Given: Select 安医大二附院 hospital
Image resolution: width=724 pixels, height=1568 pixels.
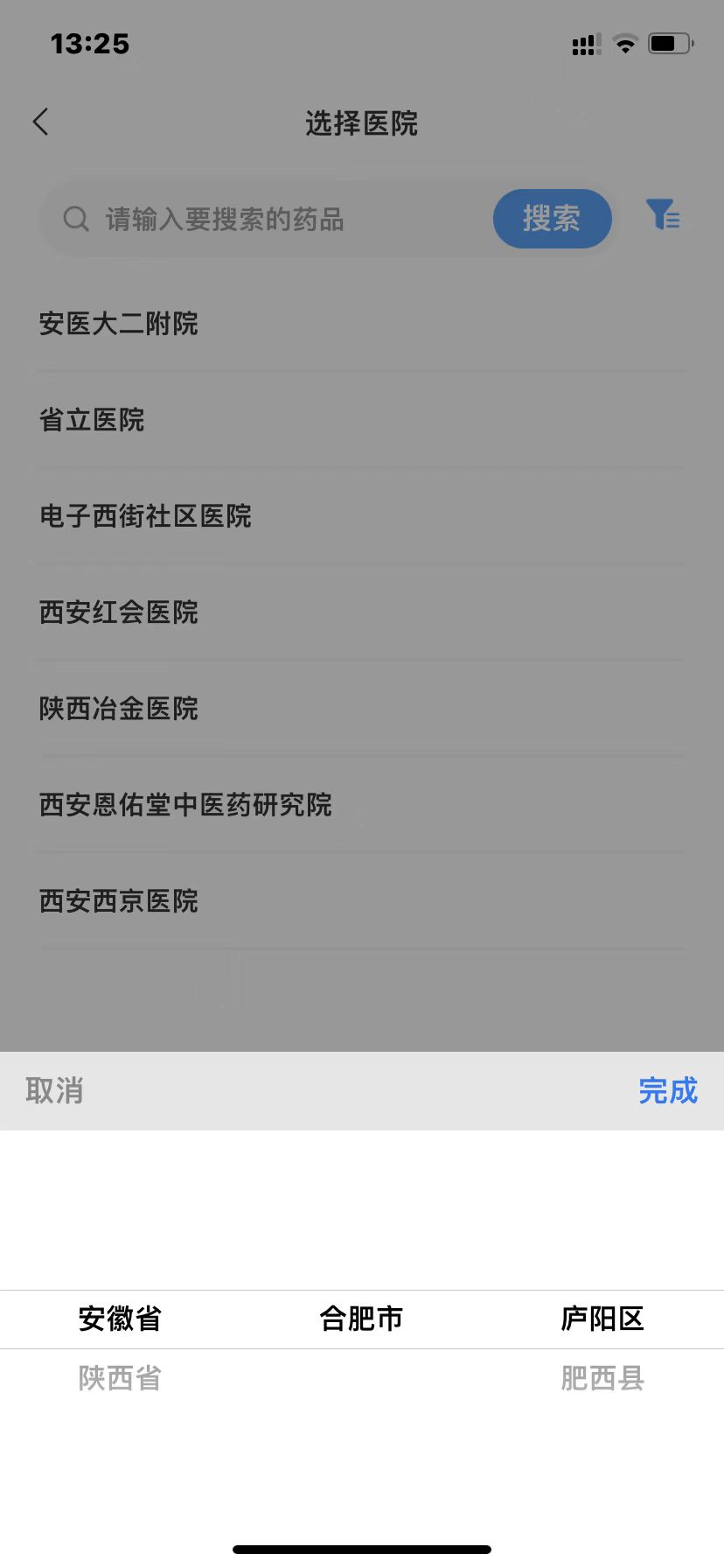Looking at the screenshot, I should [x=119, y=324].
